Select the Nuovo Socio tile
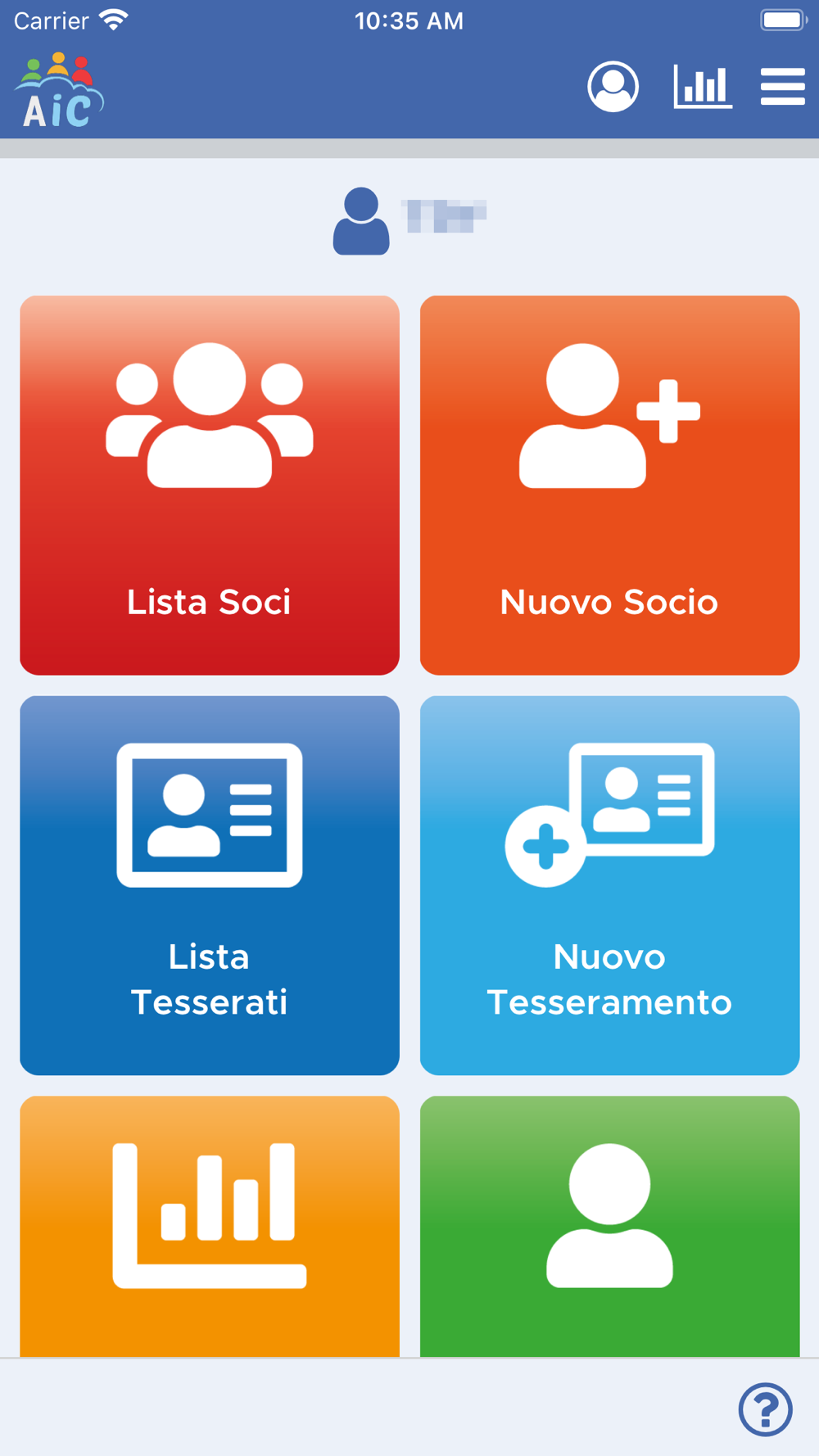819x1456 pixels. pos(609,486)
